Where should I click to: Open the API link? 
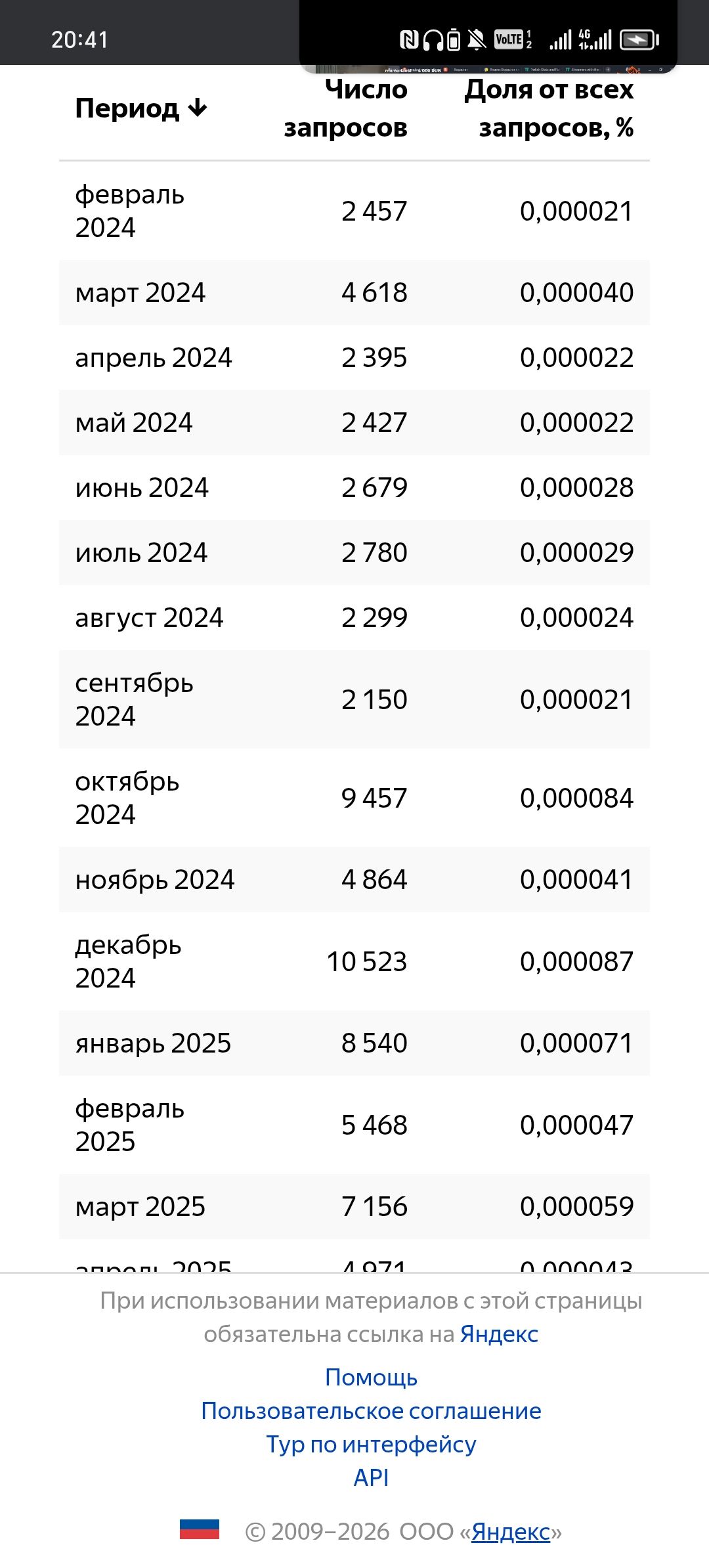[371, 1478]
